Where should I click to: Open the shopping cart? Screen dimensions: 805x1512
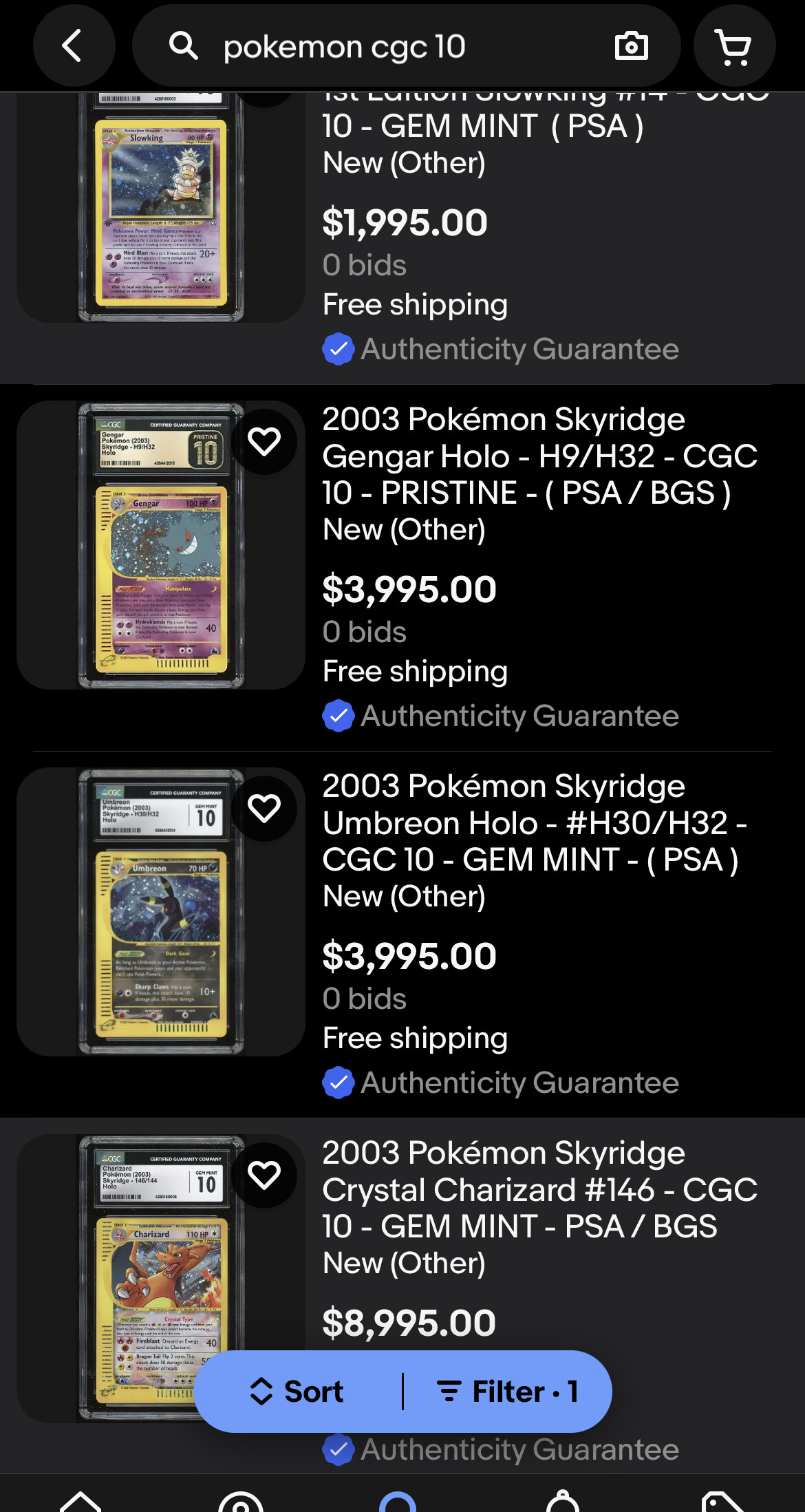[734, 46]
